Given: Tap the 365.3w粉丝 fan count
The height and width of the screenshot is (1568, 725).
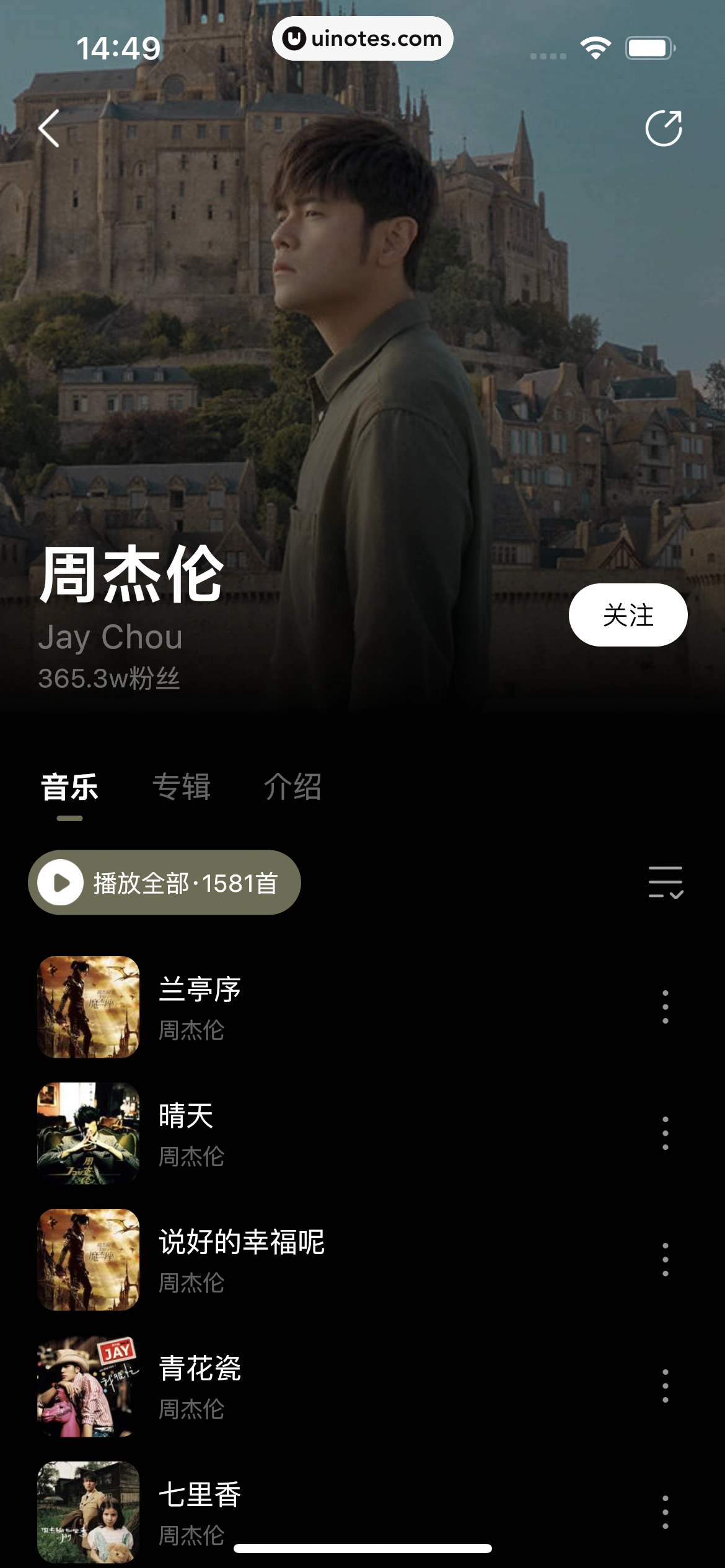Looking at the screenshot, I should 108,679.
